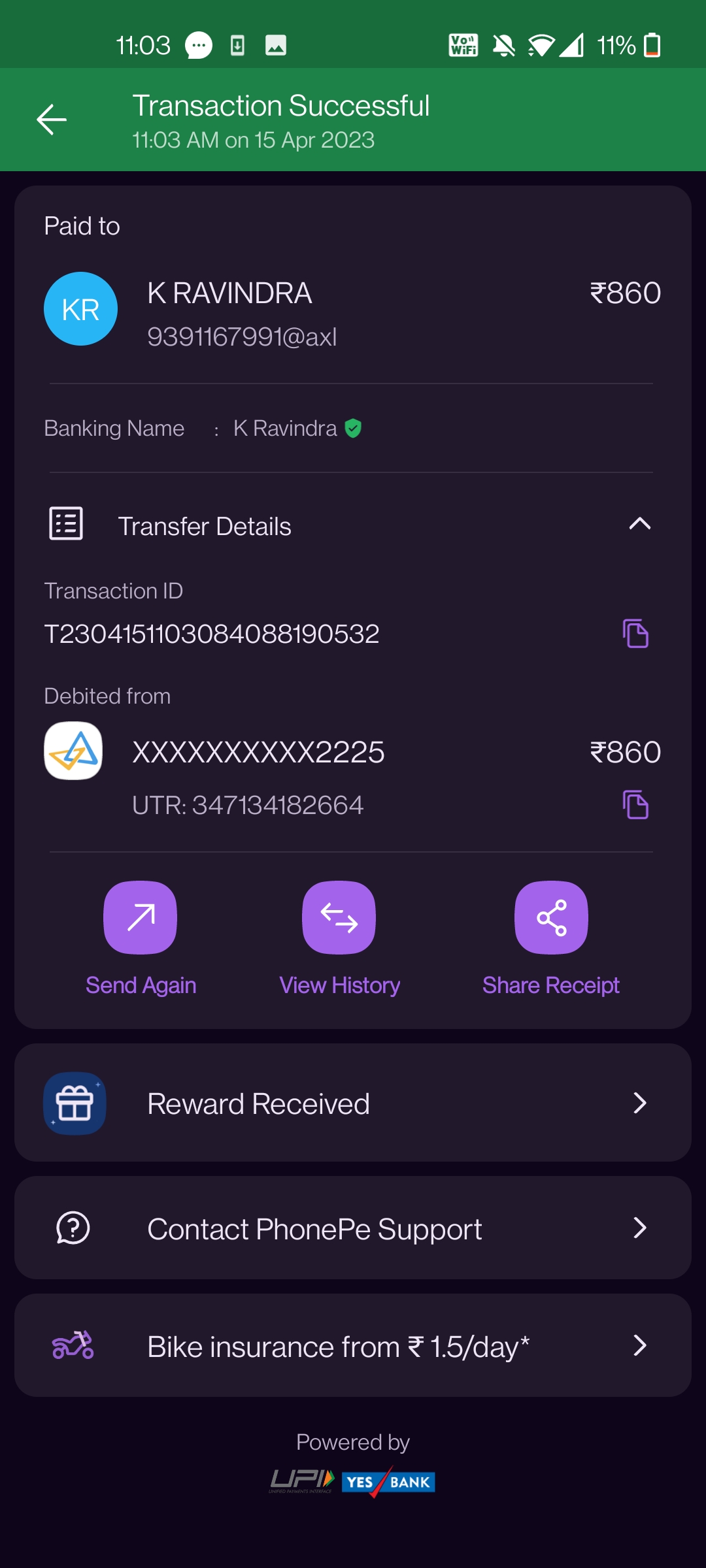Image resolution: width=706 pixels, height=1568 pixels.
Task: Share the receipt
Action: [x=551, y=918]
